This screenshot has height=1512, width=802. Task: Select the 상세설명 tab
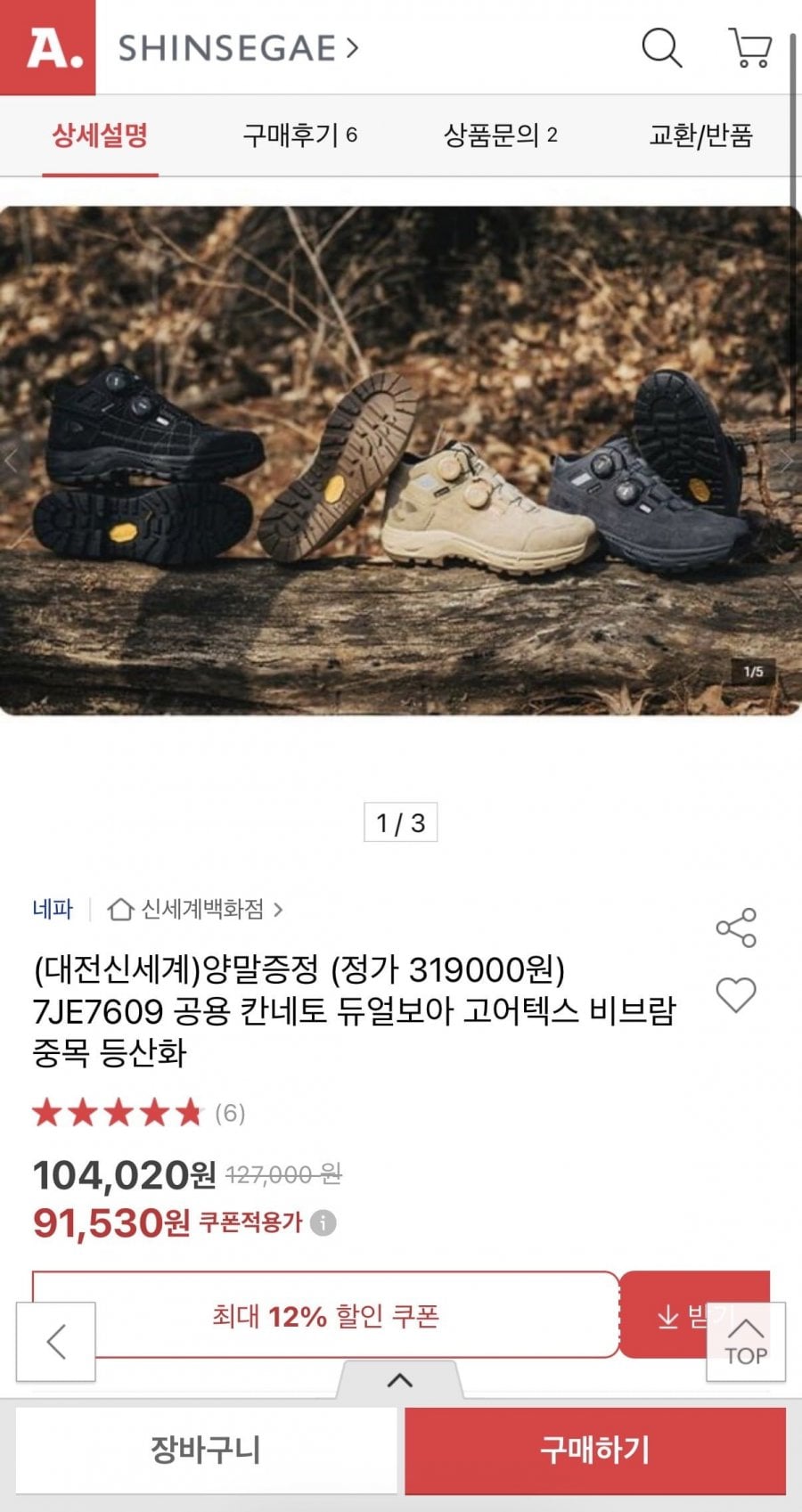(100, 135)
